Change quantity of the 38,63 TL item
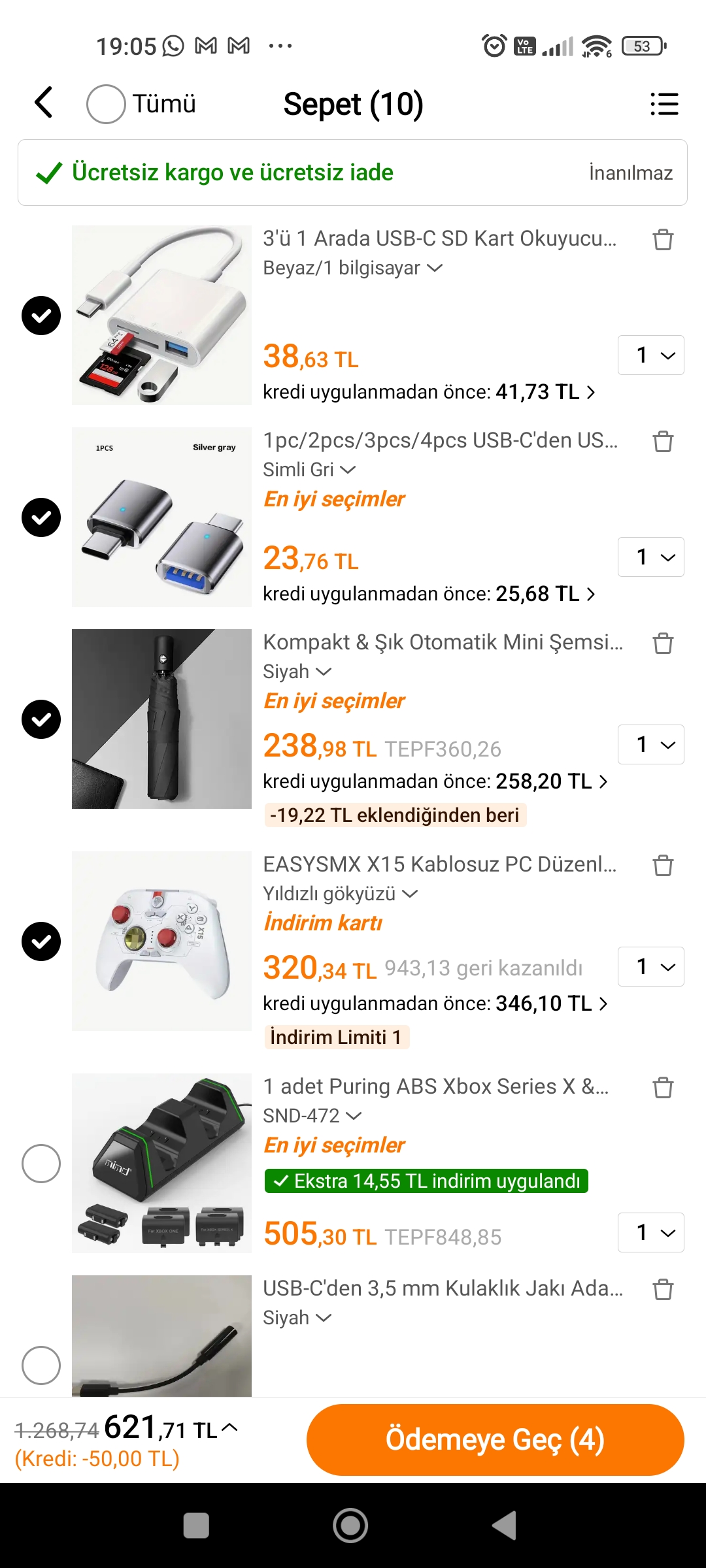 click(x=650, y=355)
